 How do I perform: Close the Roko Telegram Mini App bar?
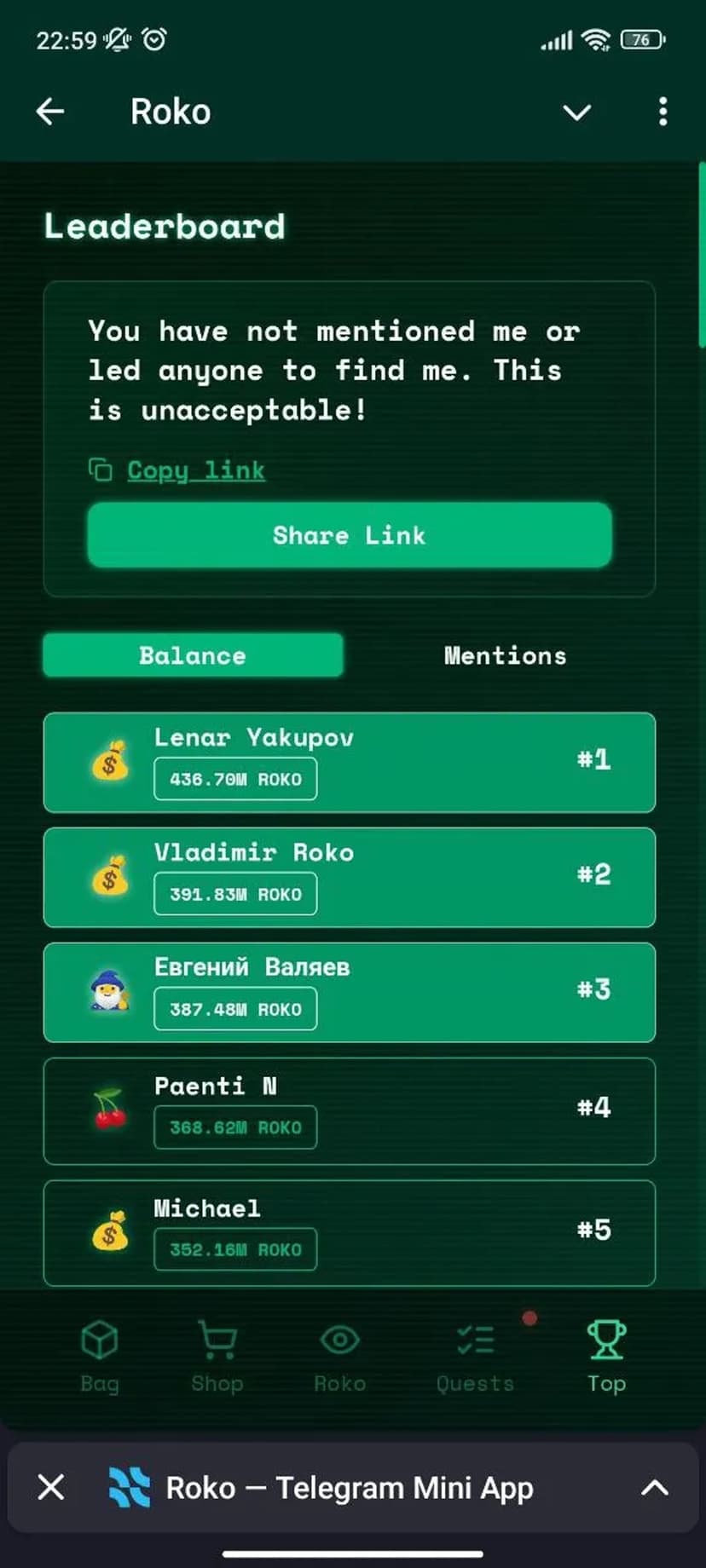tap(51, 1488)
